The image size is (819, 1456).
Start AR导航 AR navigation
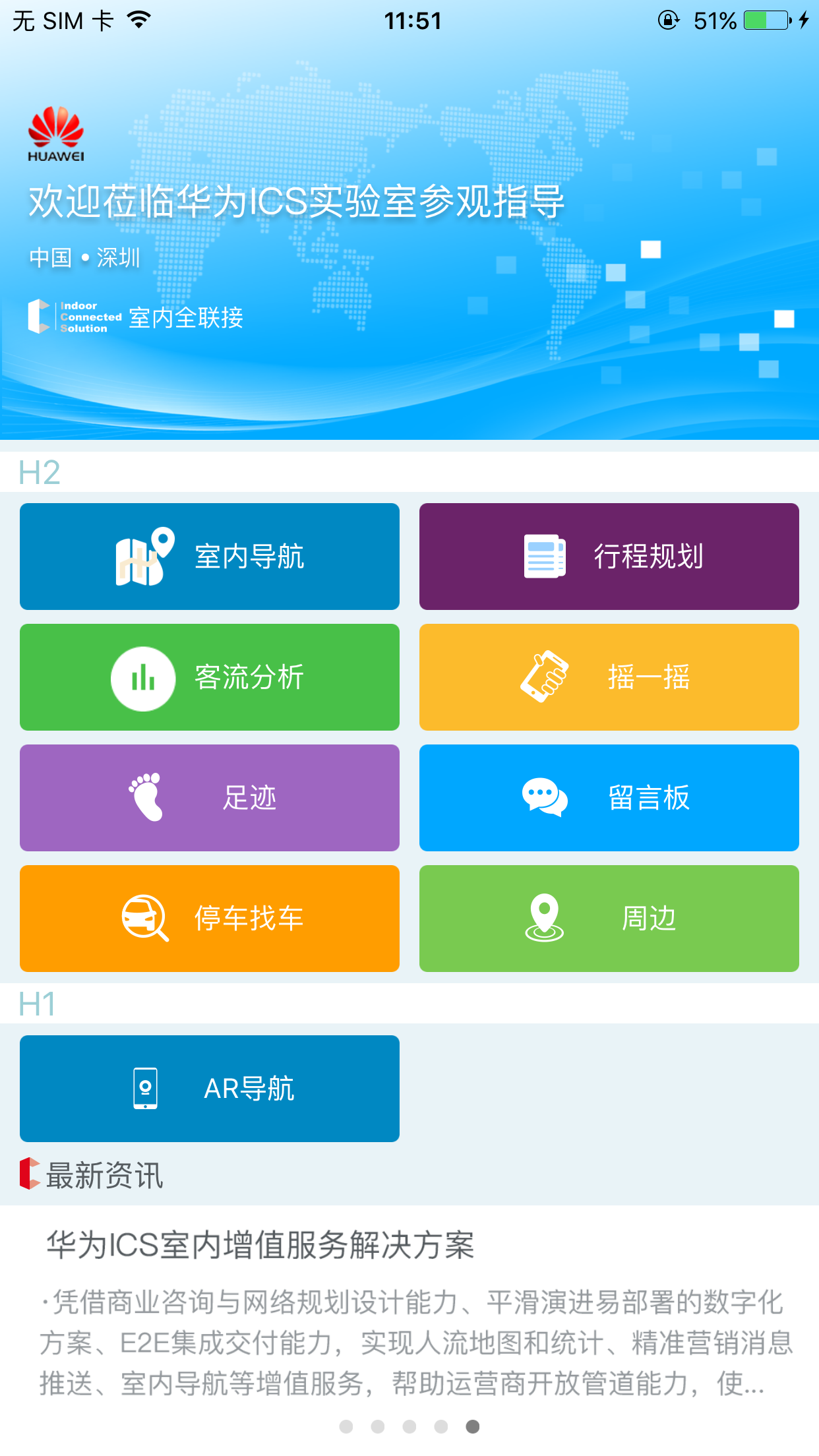(x=209, y=1089)
